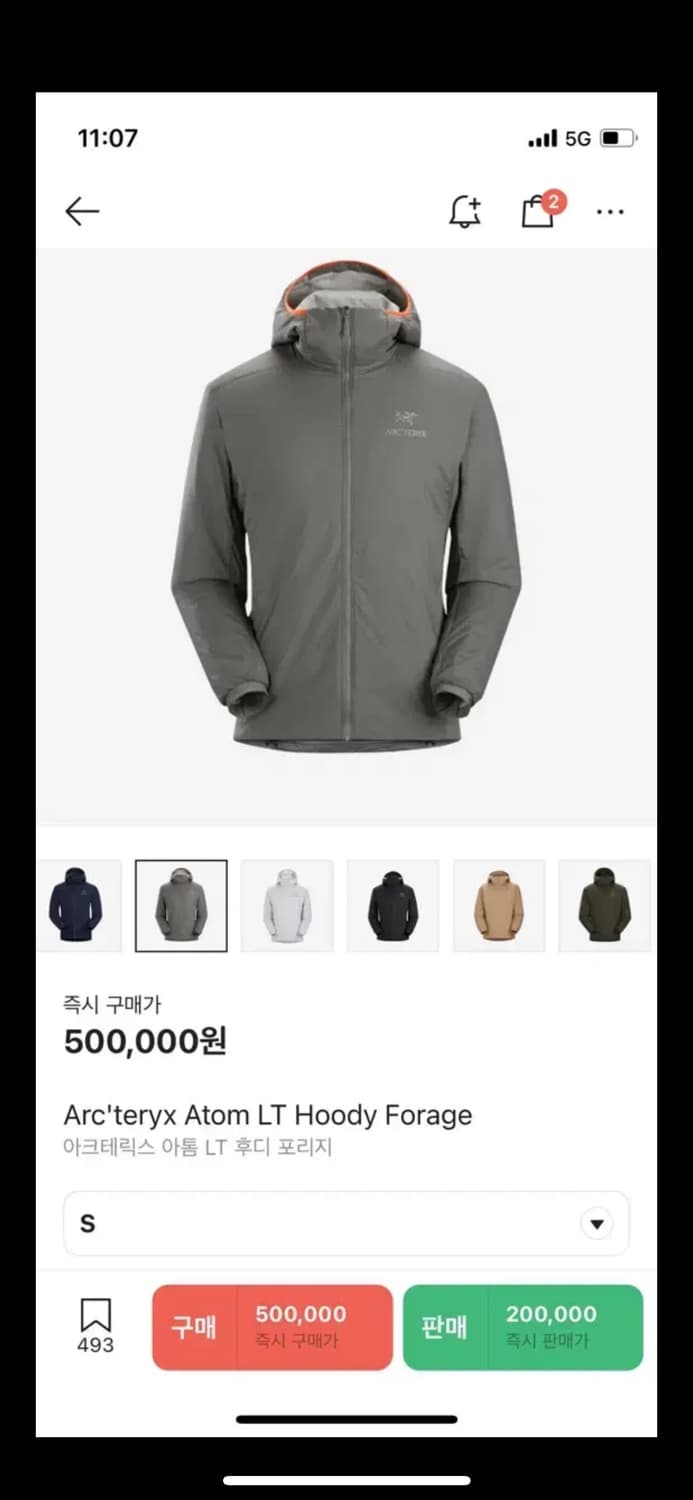Image resolution: width=693 pixels, height=1500 pixels.
Task: Bookmark this Atom LT Hoody
Action: point(96,1325)
